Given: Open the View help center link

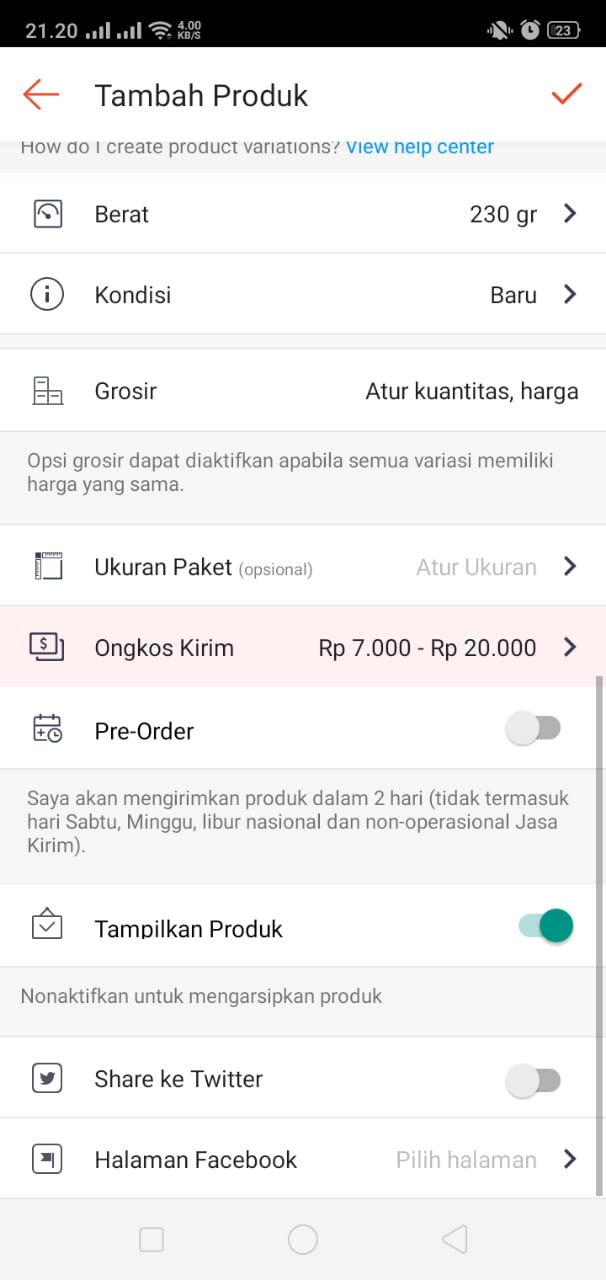Looking at the screenshot, I should [x=420, y=147].
